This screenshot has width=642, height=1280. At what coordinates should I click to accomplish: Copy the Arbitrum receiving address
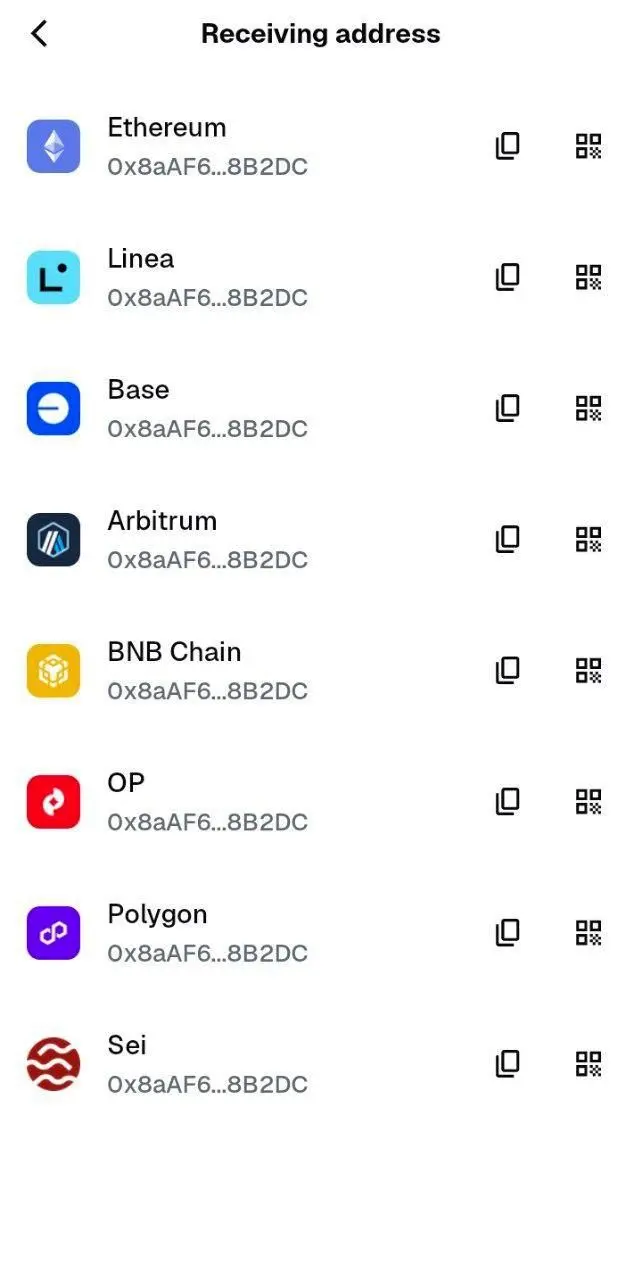(508, 539)
